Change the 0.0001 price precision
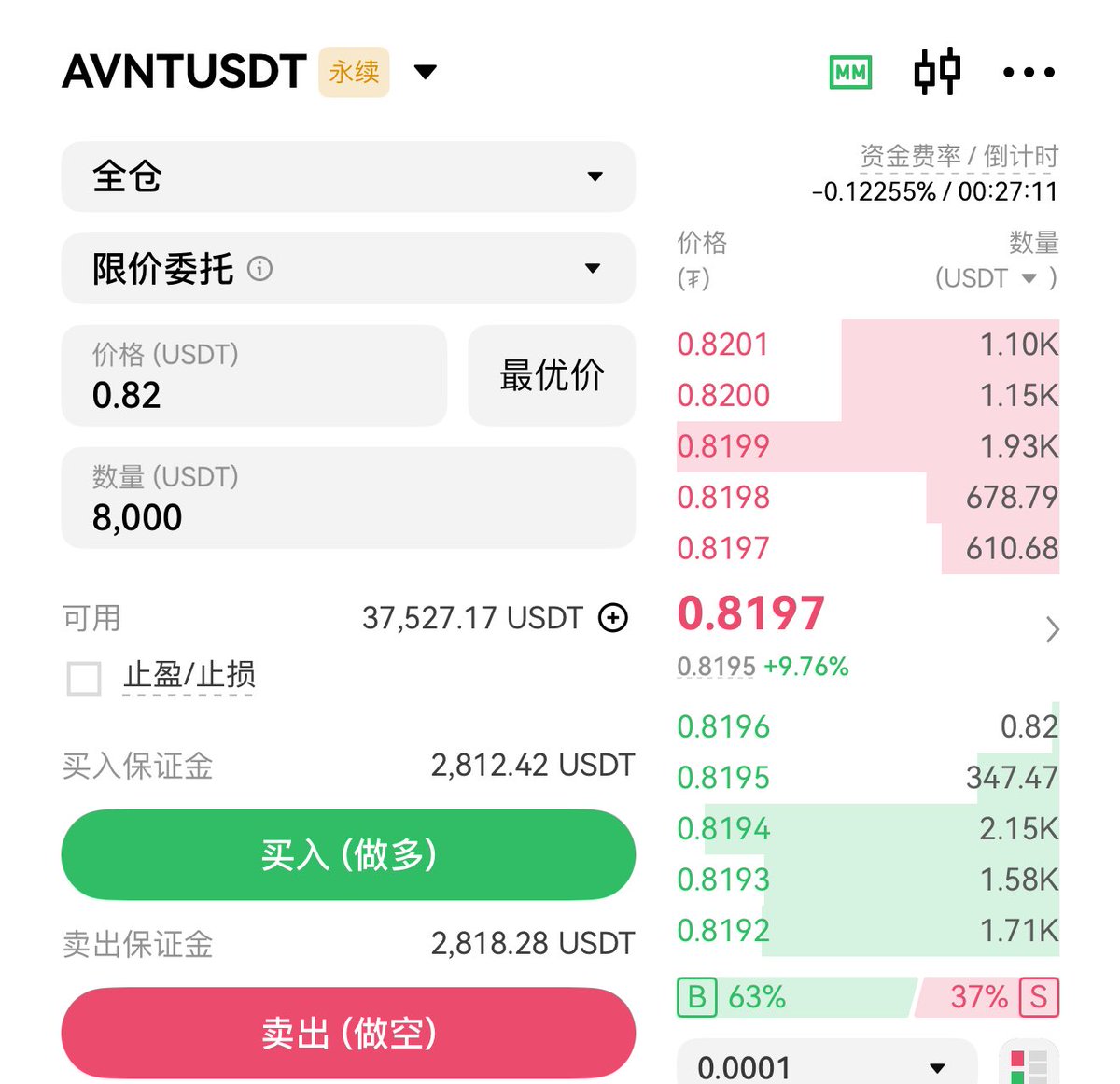The image size is (1120, 1084). pyautogui.click(x=826, y=1066)
